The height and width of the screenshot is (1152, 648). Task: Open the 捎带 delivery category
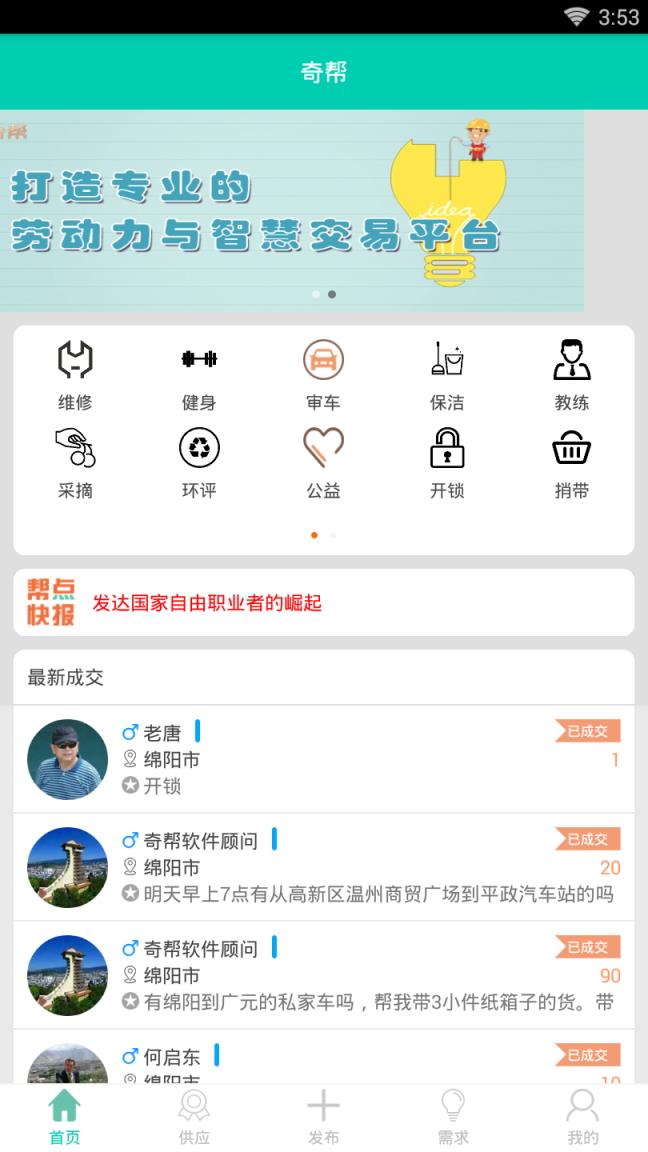pos(571,463)
